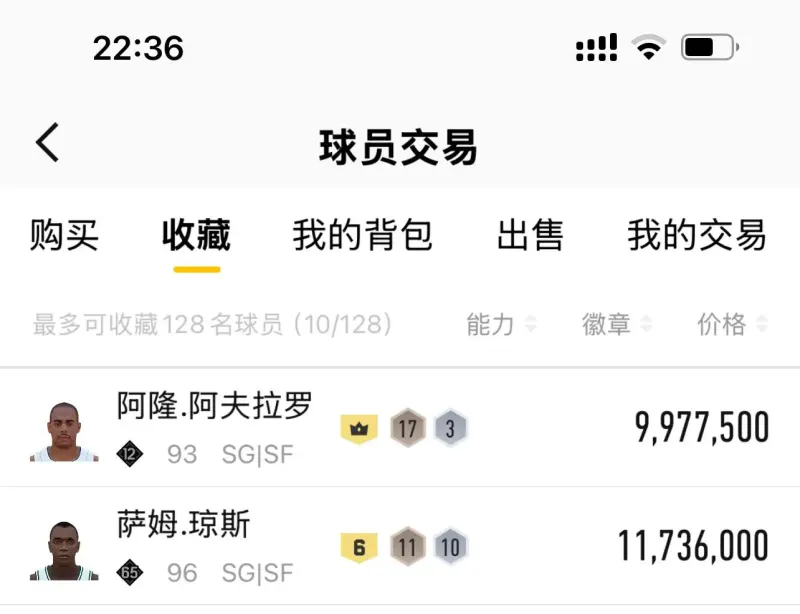This screenshot has width=800, height=614.
Task: Sort players by 徽章
Action: click(x=617, y=324)
